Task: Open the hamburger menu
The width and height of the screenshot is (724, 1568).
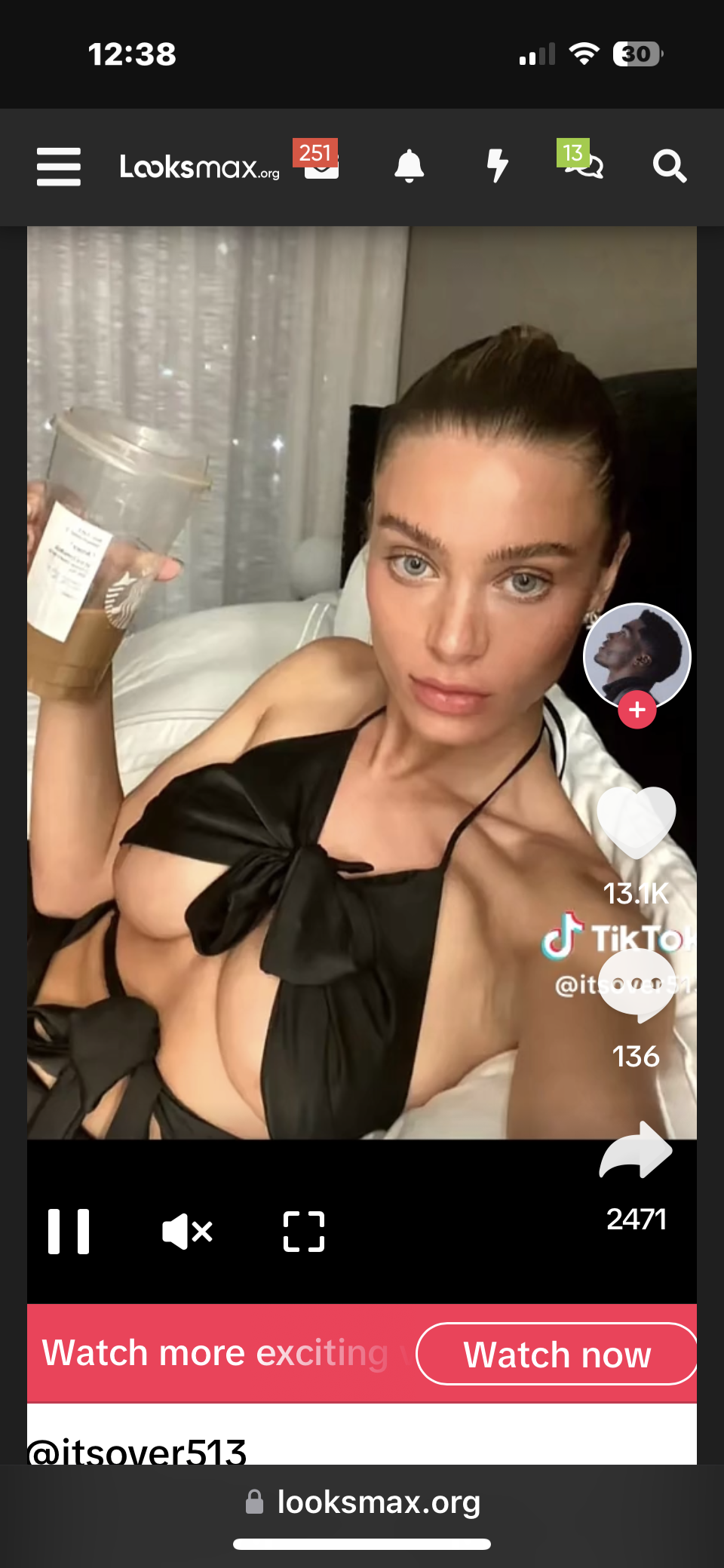Action: [58, 167]
